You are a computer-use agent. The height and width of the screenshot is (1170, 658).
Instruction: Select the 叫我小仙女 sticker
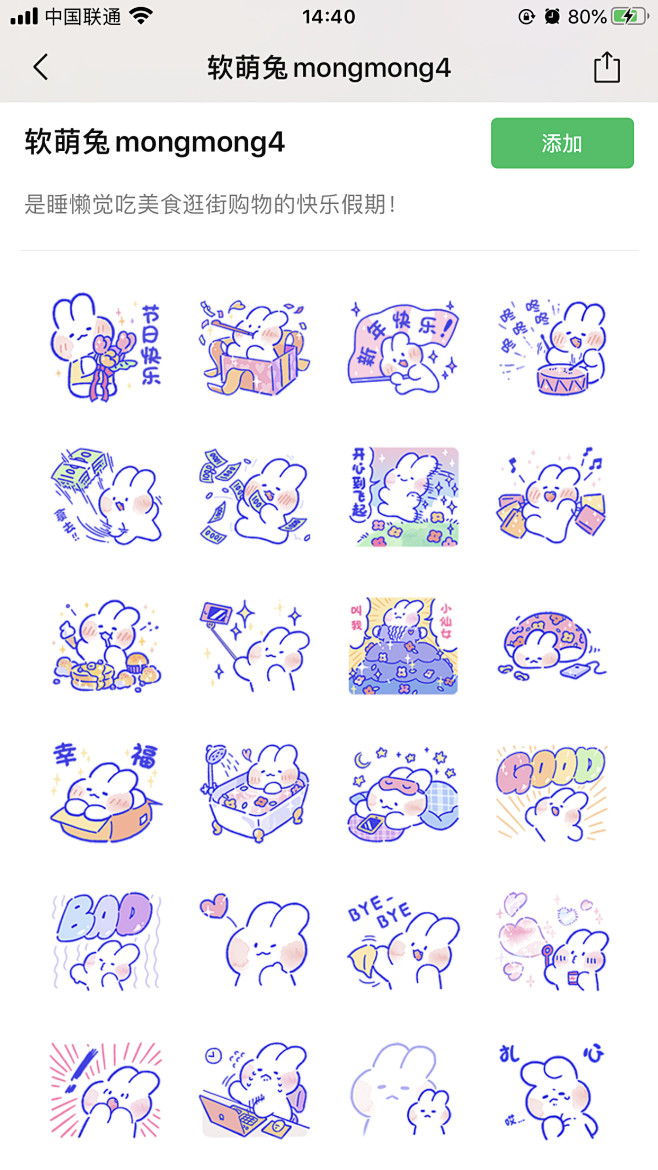(x=403, y=645)
